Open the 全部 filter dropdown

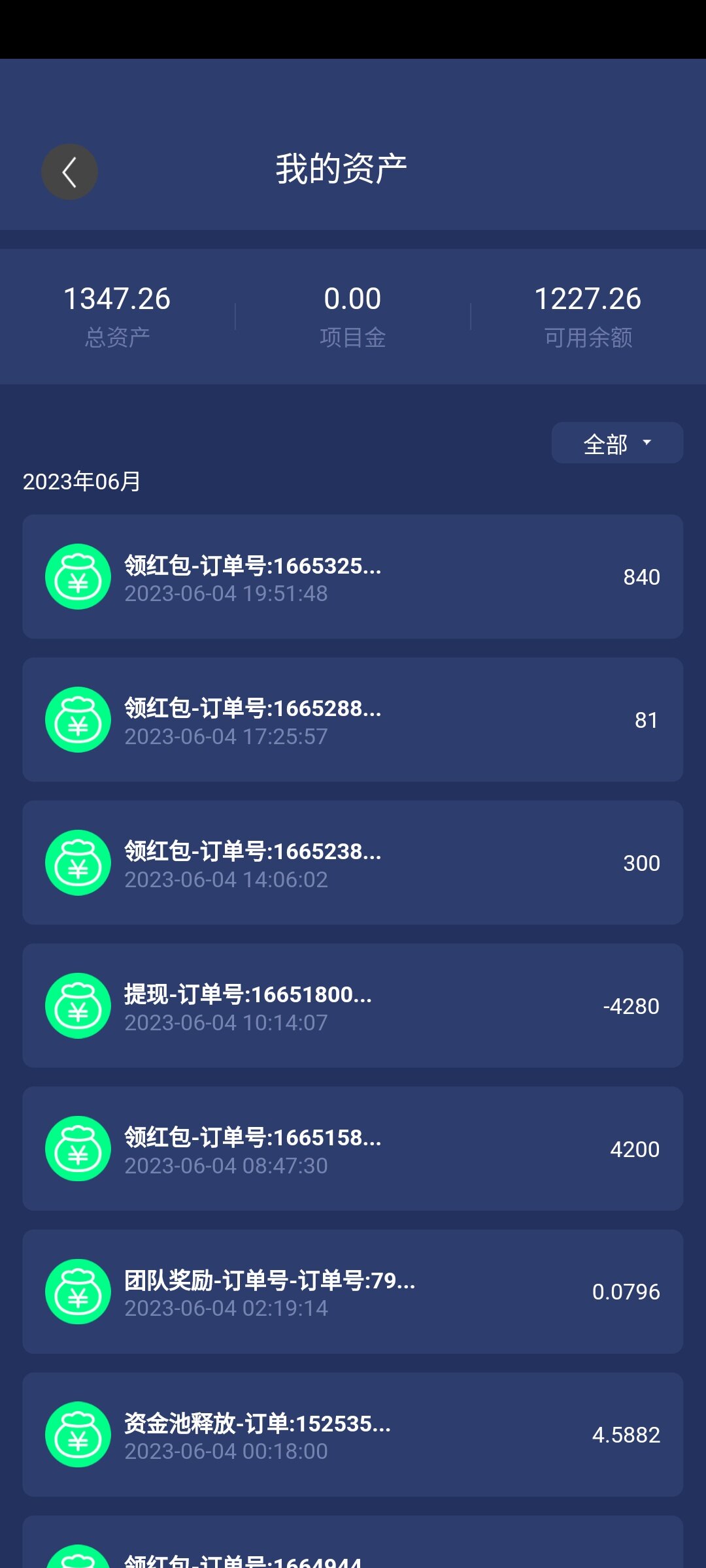tap(617, 443)
